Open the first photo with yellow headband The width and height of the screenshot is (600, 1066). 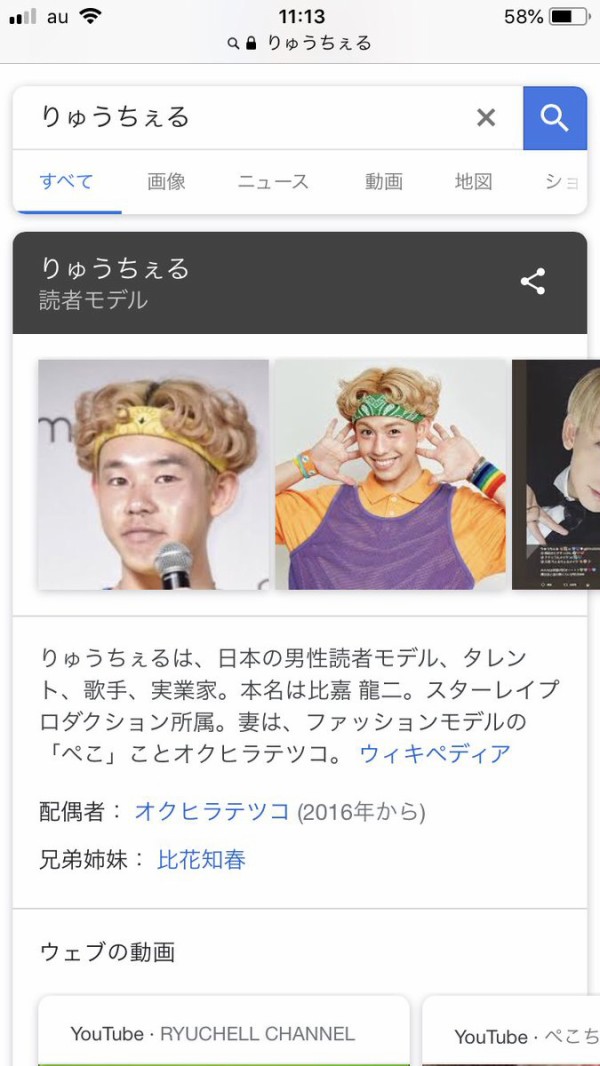[x=153, y=474]
